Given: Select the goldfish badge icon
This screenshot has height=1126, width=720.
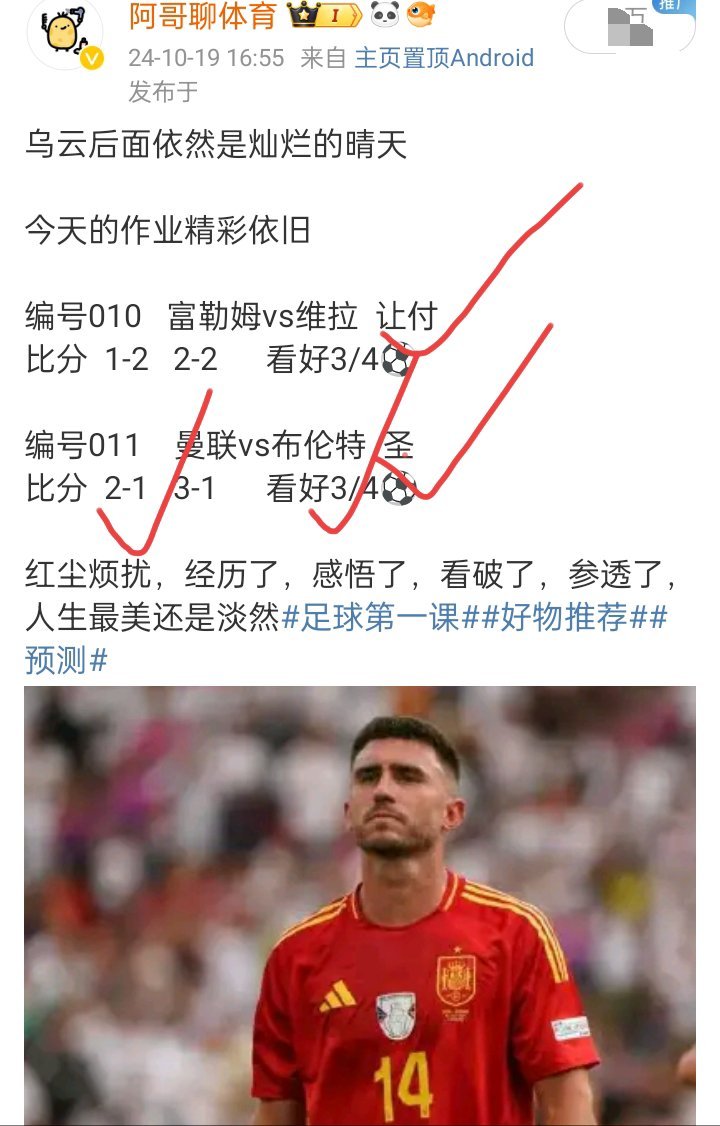Looking at the screenshot, I should tap(420, 13).
